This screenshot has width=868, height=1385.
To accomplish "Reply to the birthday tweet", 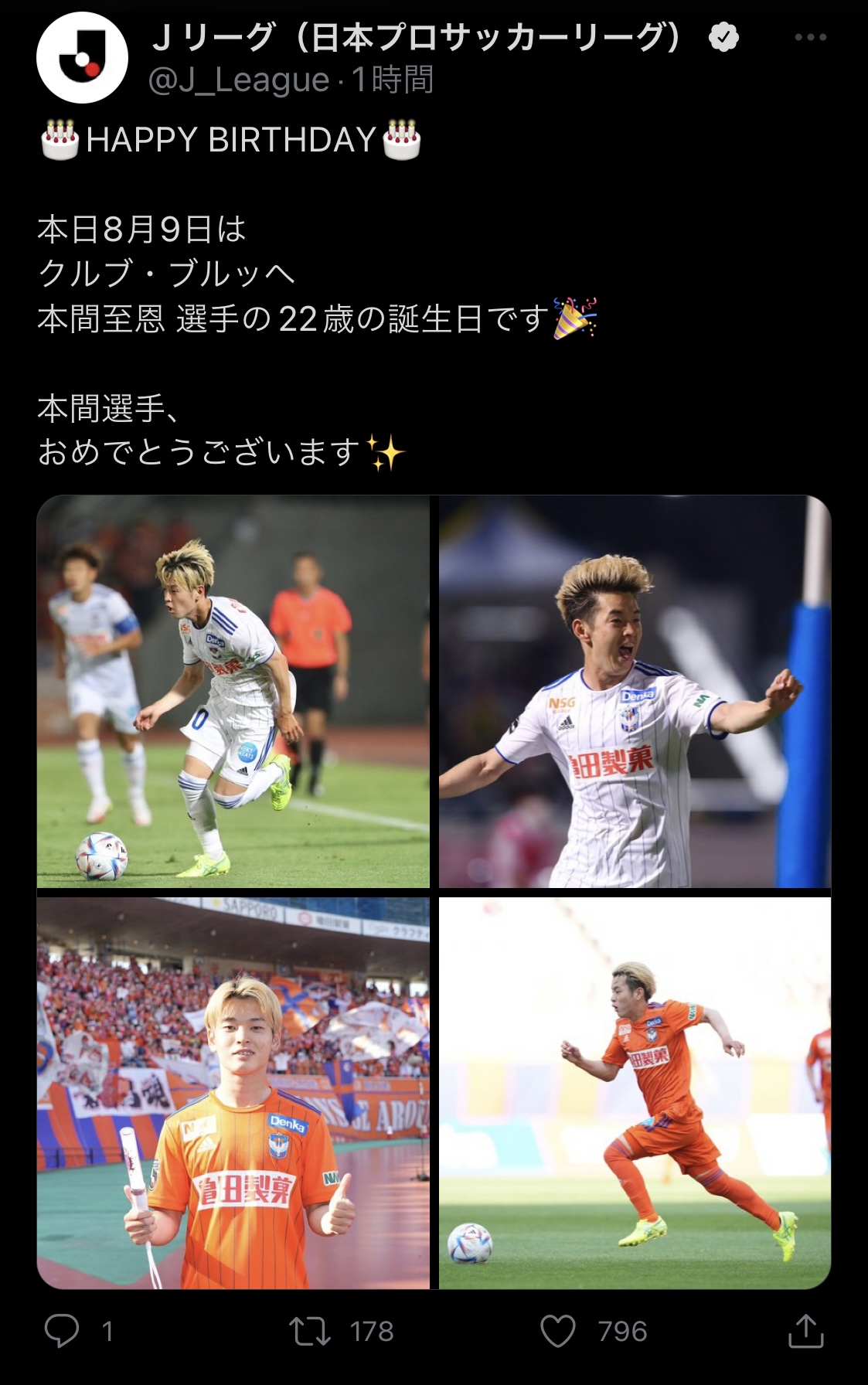I will [62, 1331].
